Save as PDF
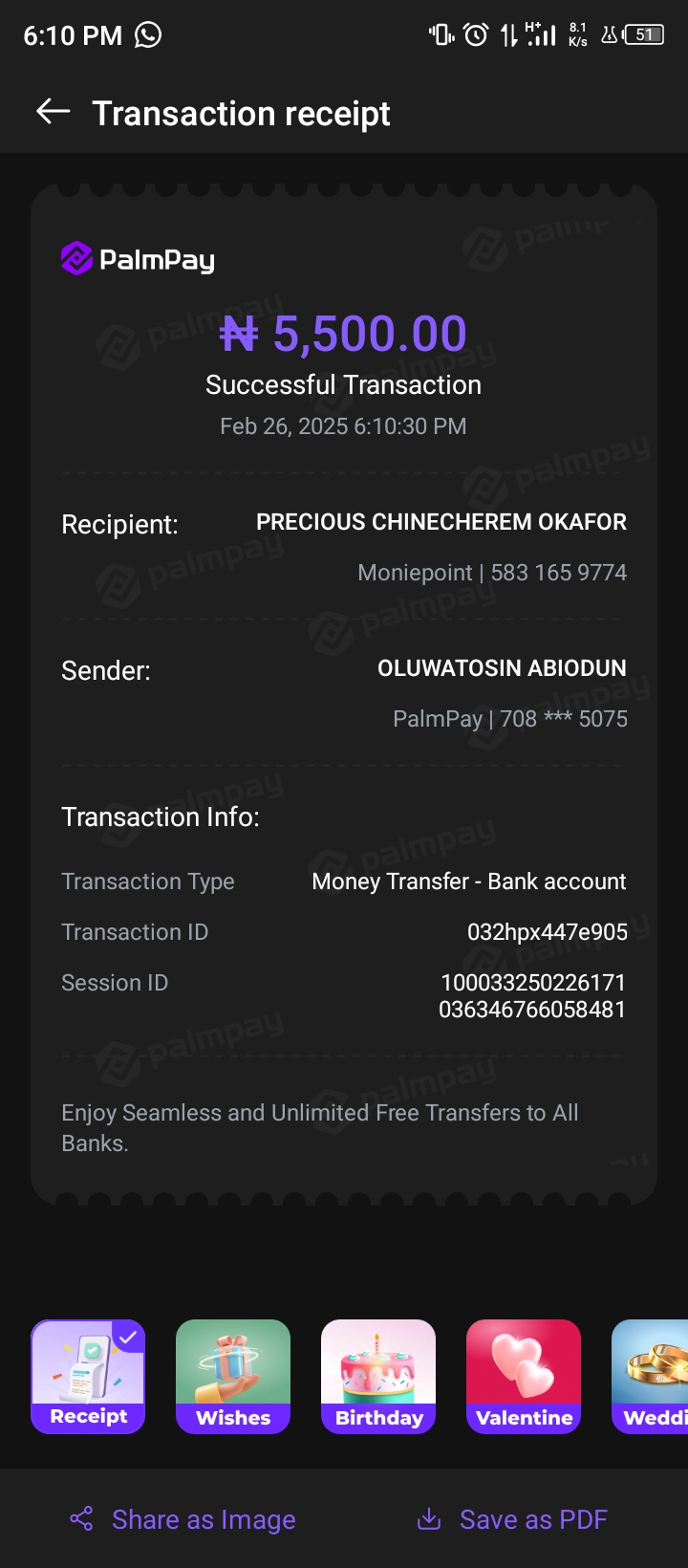Screen dimensions: 688x1568 [x=512, y=1519]
